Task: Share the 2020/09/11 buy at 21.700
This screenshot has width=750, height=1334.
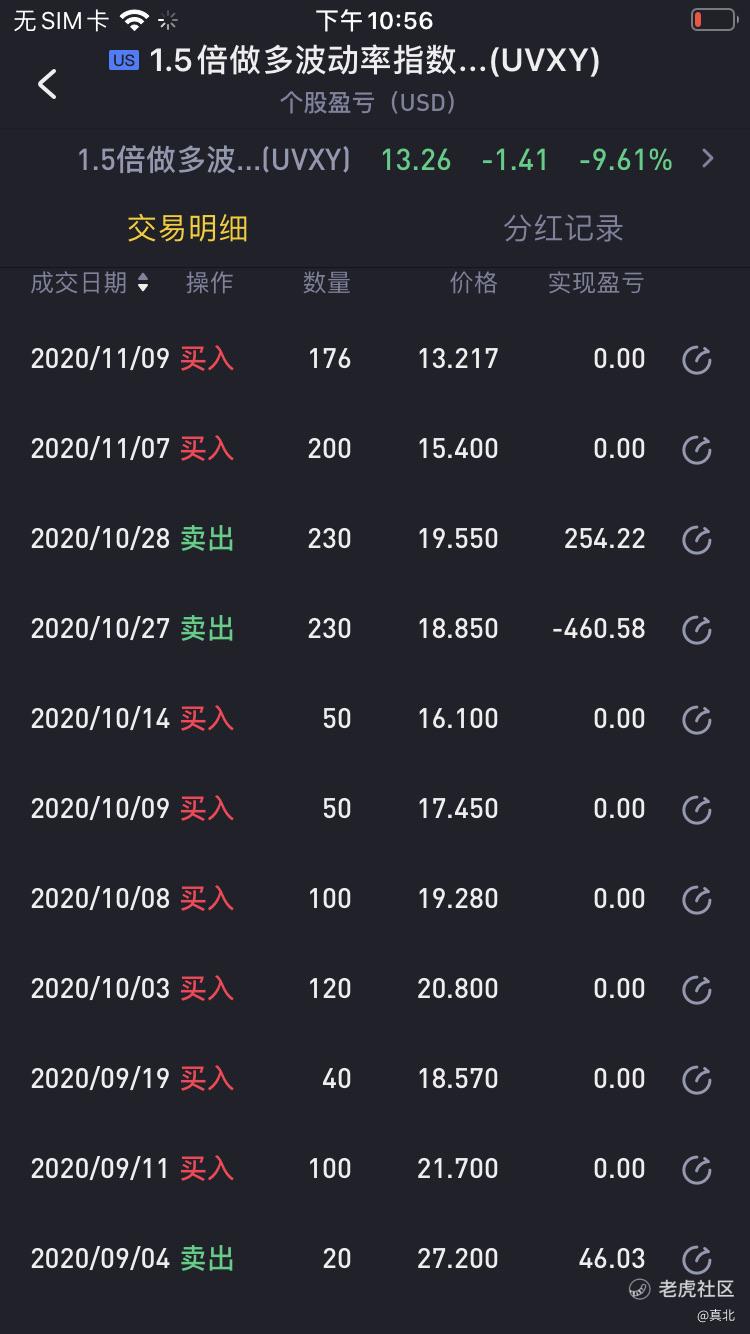Action: click(696, 1170)
